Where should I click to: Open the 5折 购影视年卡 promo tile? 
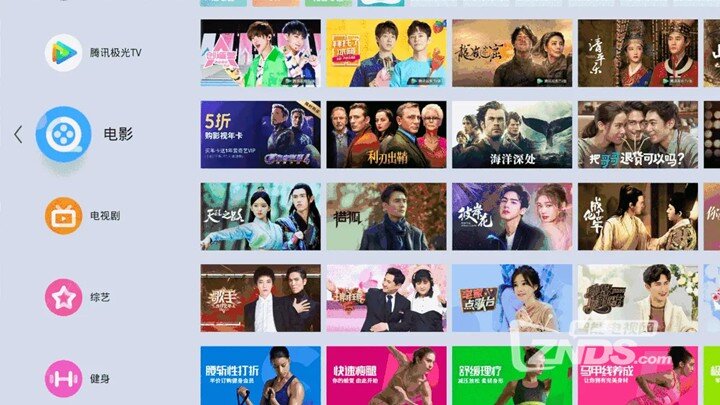tap(261, 134)
